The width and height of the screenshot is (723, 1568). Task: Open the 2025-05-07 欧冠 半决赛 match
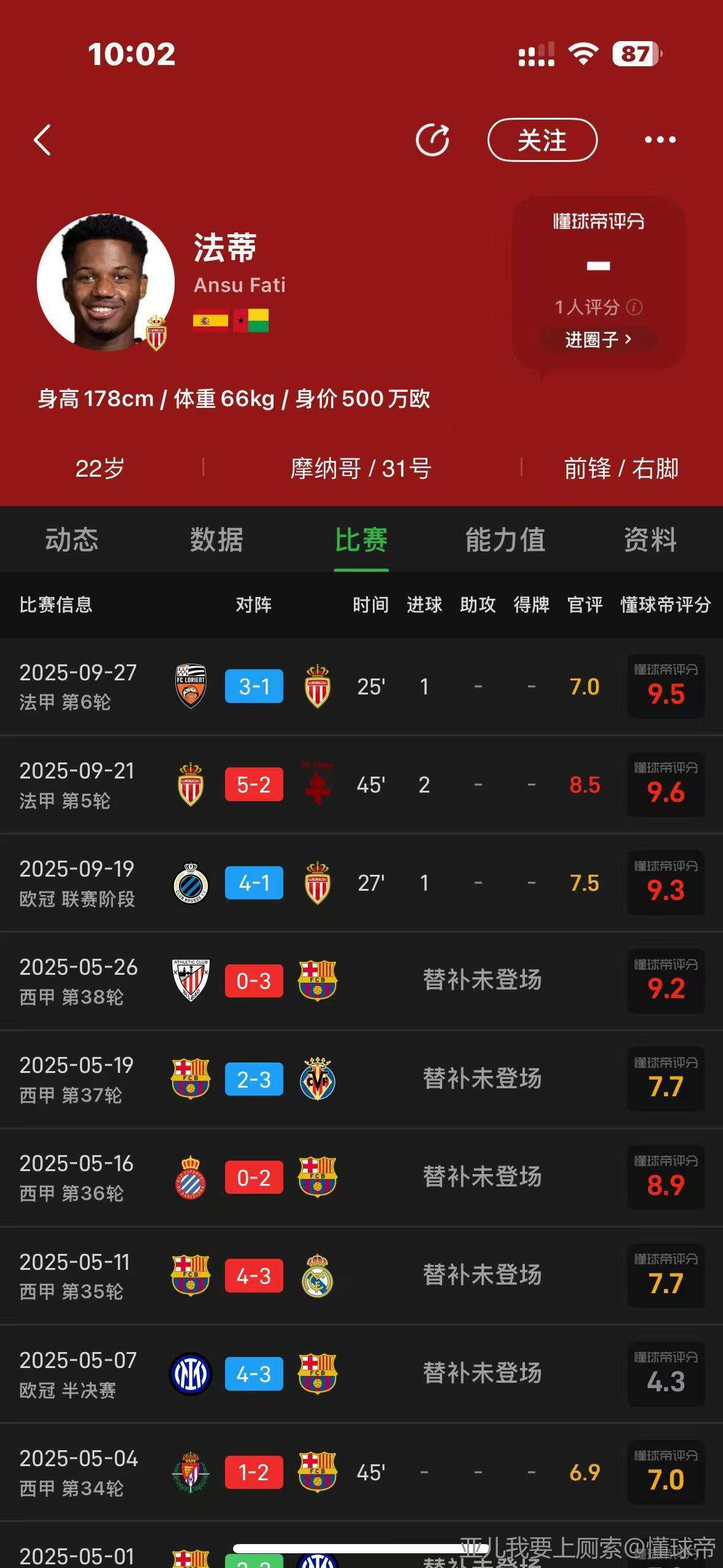361,1374
